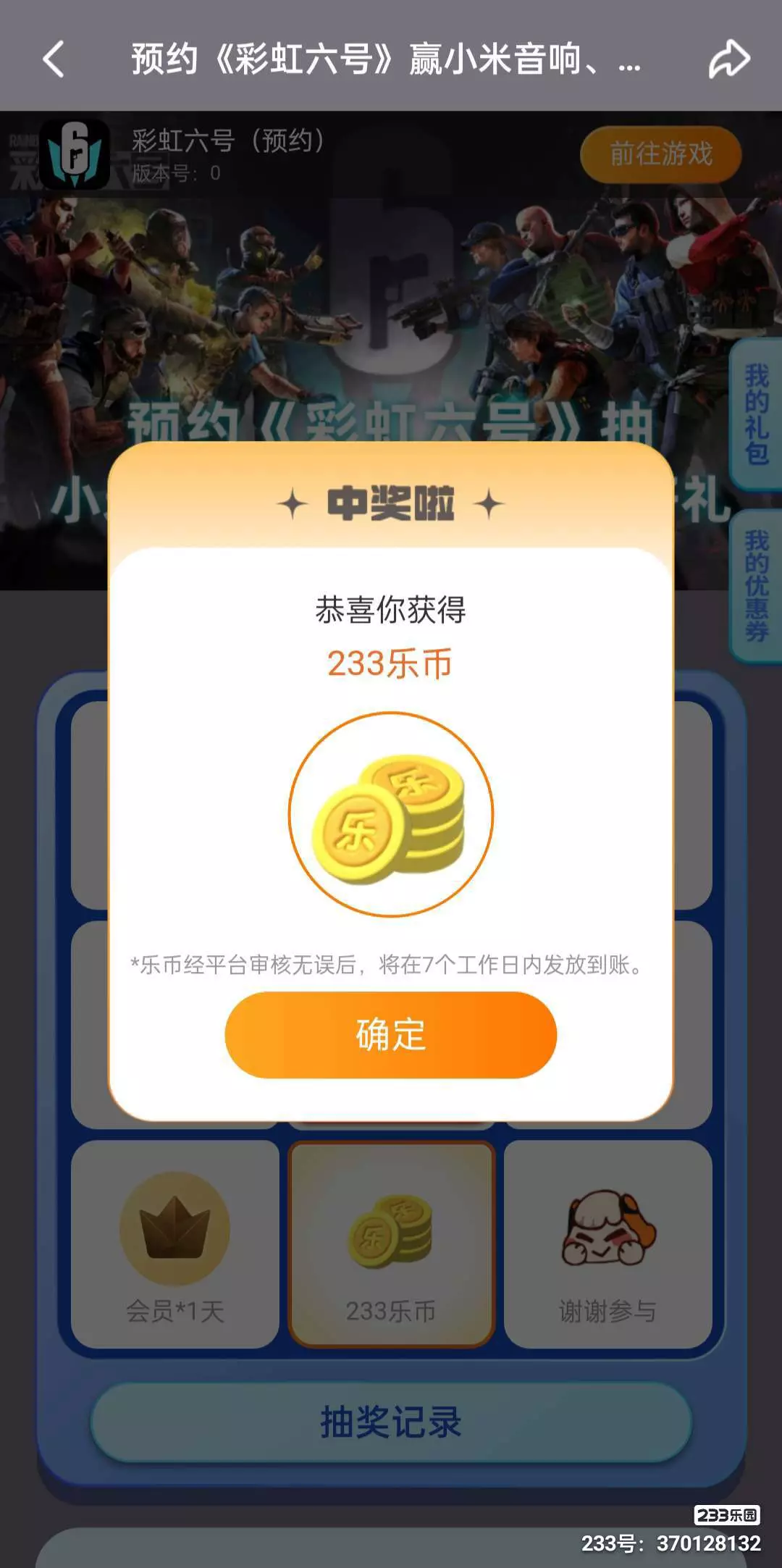782x1568 pixels.
Task: Tap the 前往游戏 button
Action: tap(660, 154)
